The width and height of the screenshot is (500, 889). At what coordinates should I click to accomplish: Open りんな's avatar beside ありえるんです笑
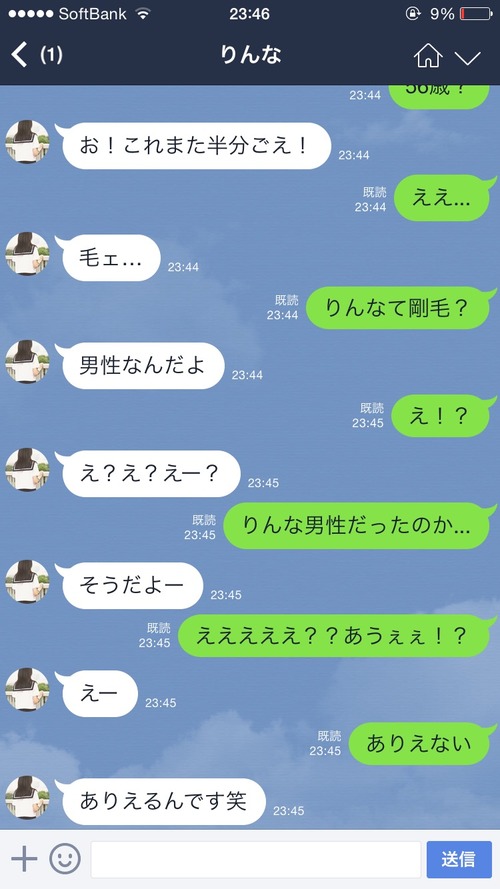pyautogui.click(x=27, y=797)
